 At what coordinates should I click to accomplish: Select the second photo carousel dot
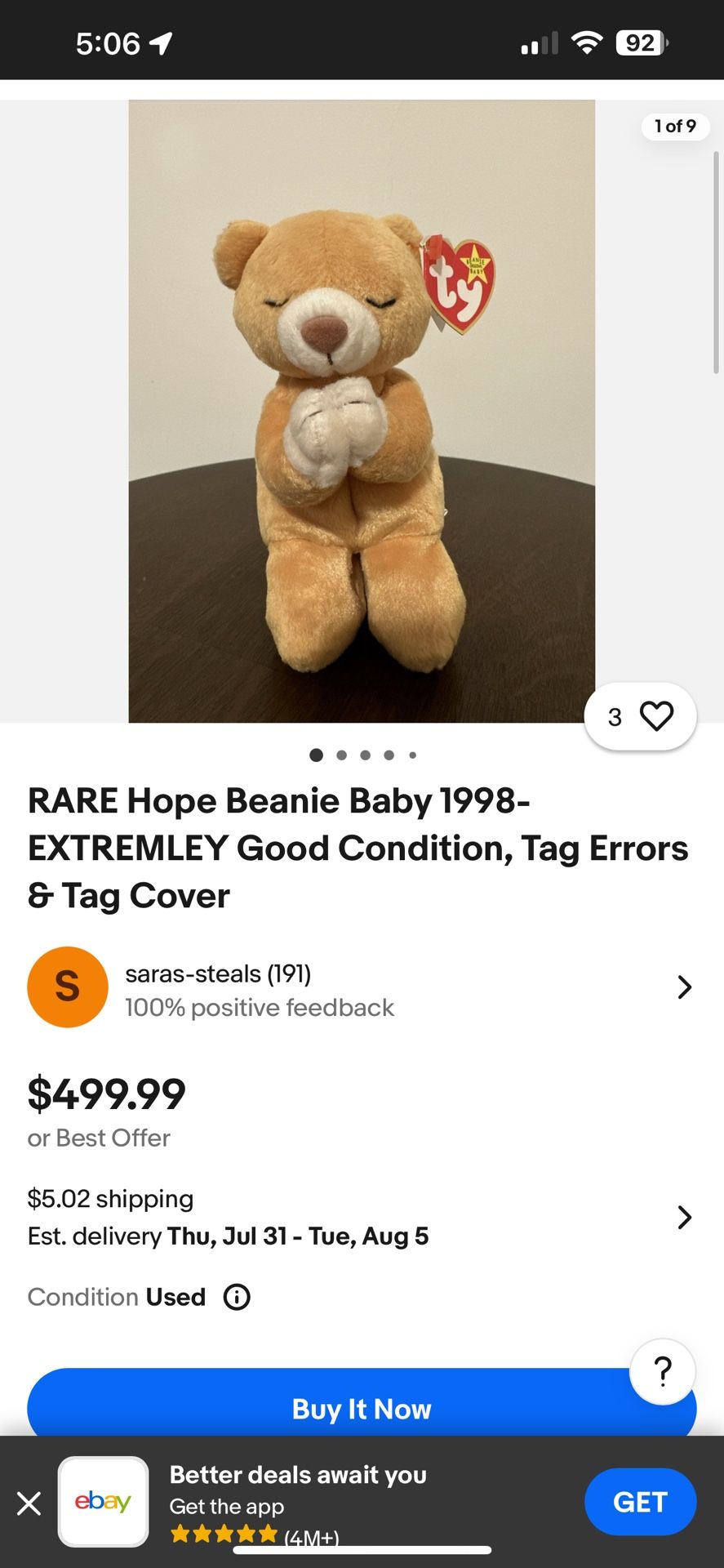tap(340, 755)
